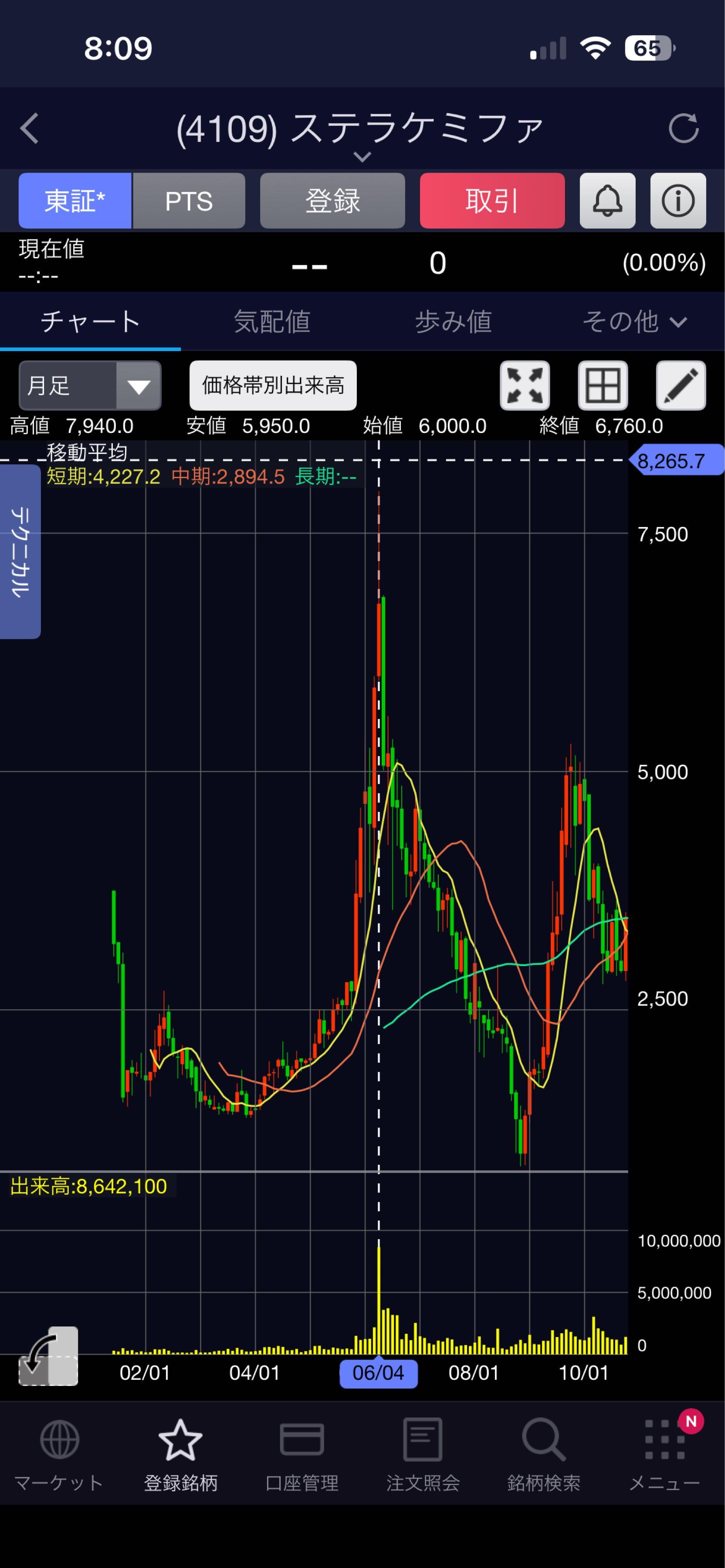Open the chart drawing pencil tool
The height and width of the screenshot is (1568, 725).
click(681, 385)
